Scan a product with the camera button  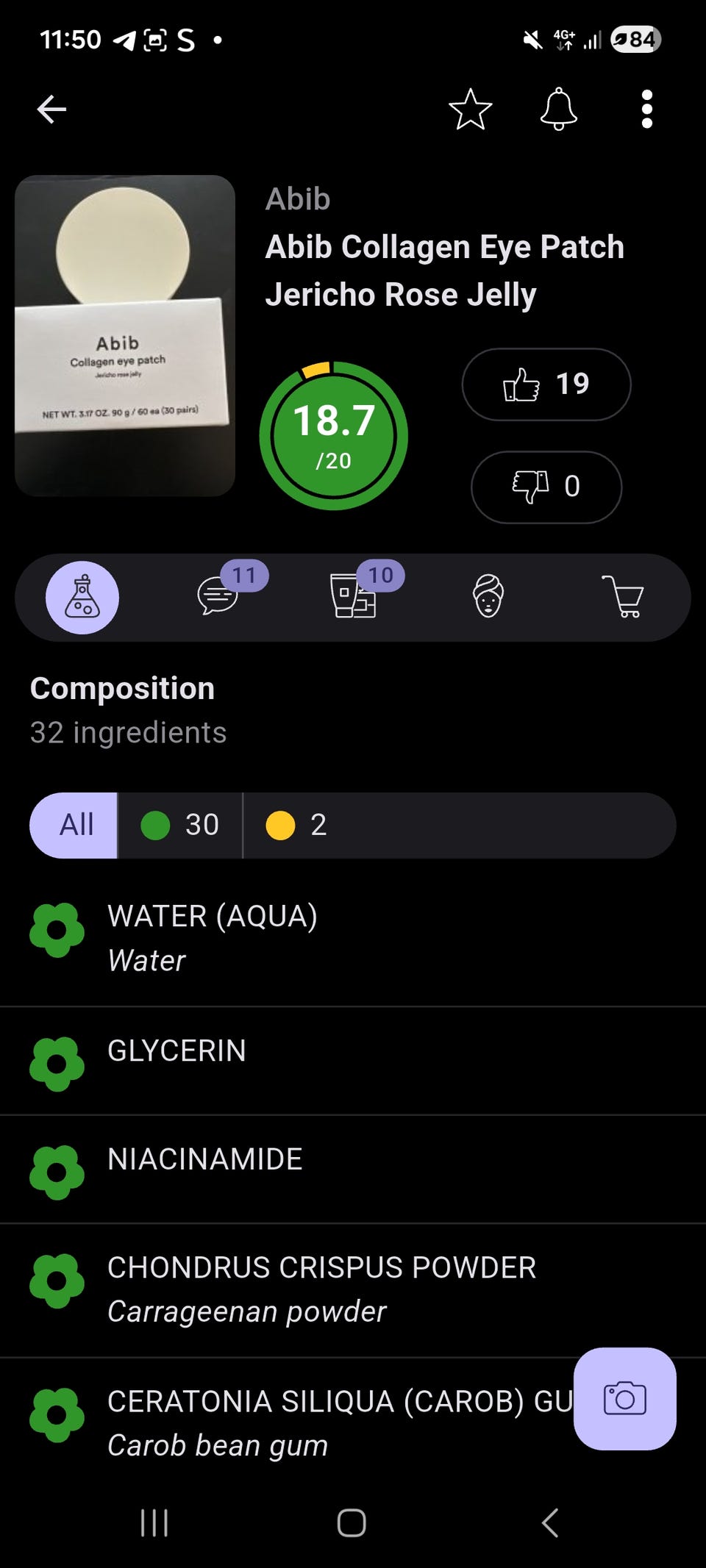click(x=624, y=1398)
